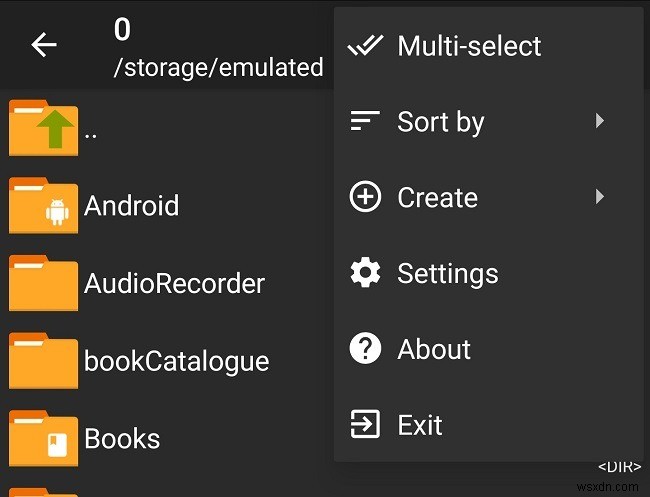Go back using the arrow icon
650x497 pixels.
[x=44, y=45]
